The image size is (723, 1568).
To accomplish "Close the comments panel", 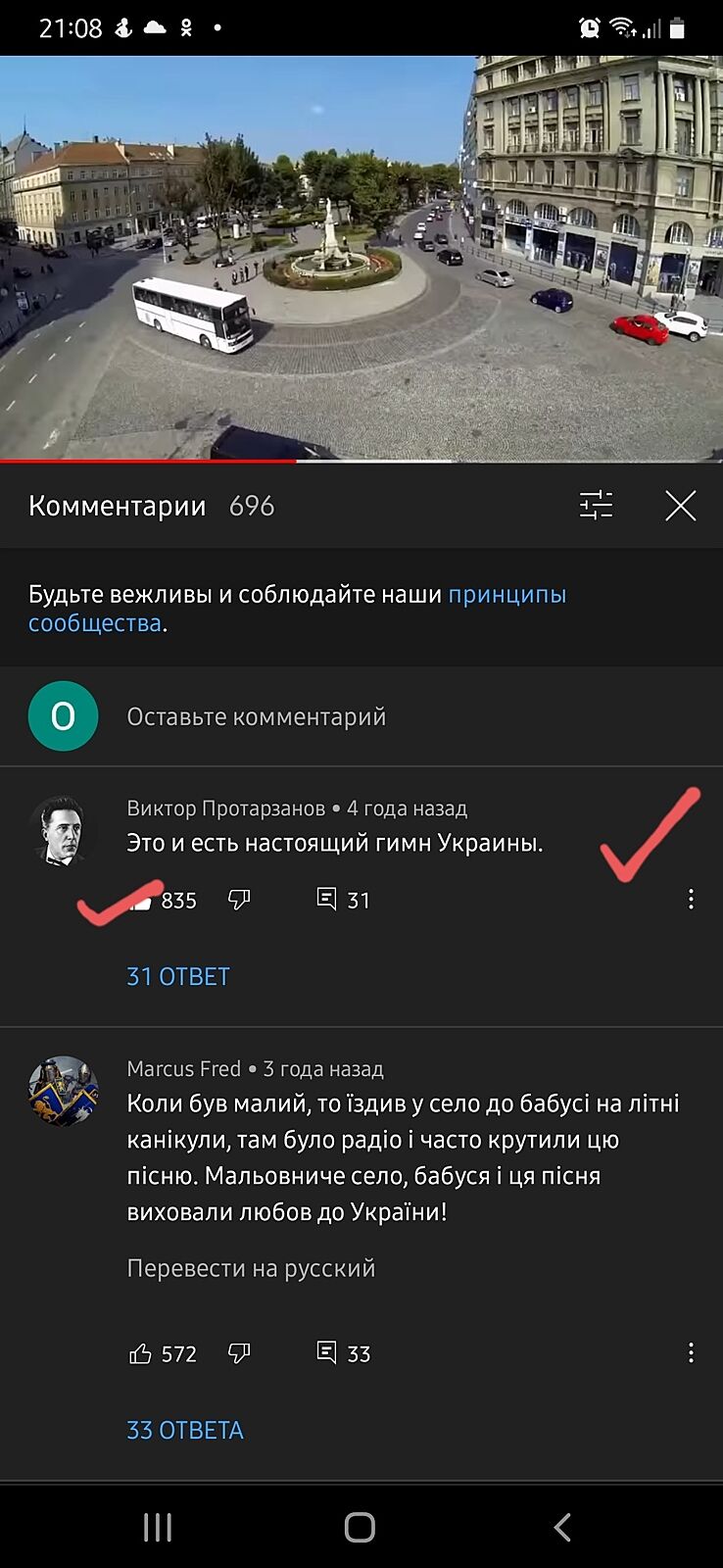I will [680, 506].
